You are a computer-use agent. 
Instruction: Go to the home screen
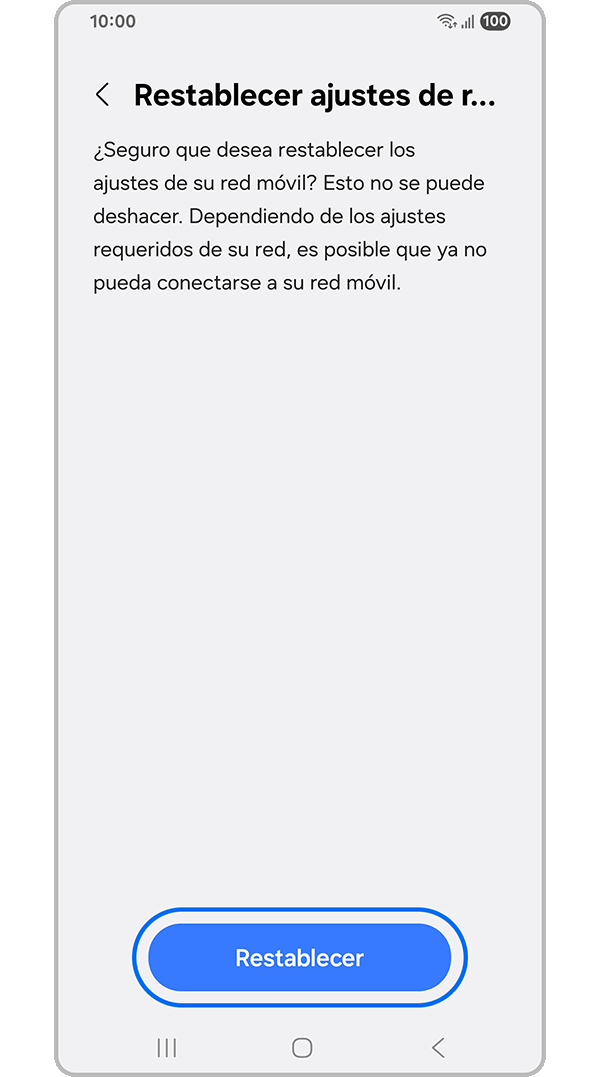tap(302, 1047)
